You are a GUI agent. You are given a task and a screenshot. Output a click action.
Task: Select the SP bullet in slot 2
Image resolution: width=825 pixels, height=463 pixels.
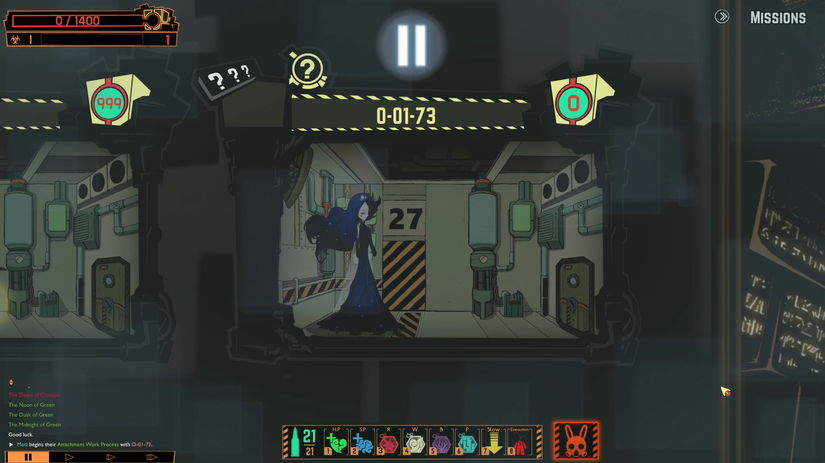point(362,441)
